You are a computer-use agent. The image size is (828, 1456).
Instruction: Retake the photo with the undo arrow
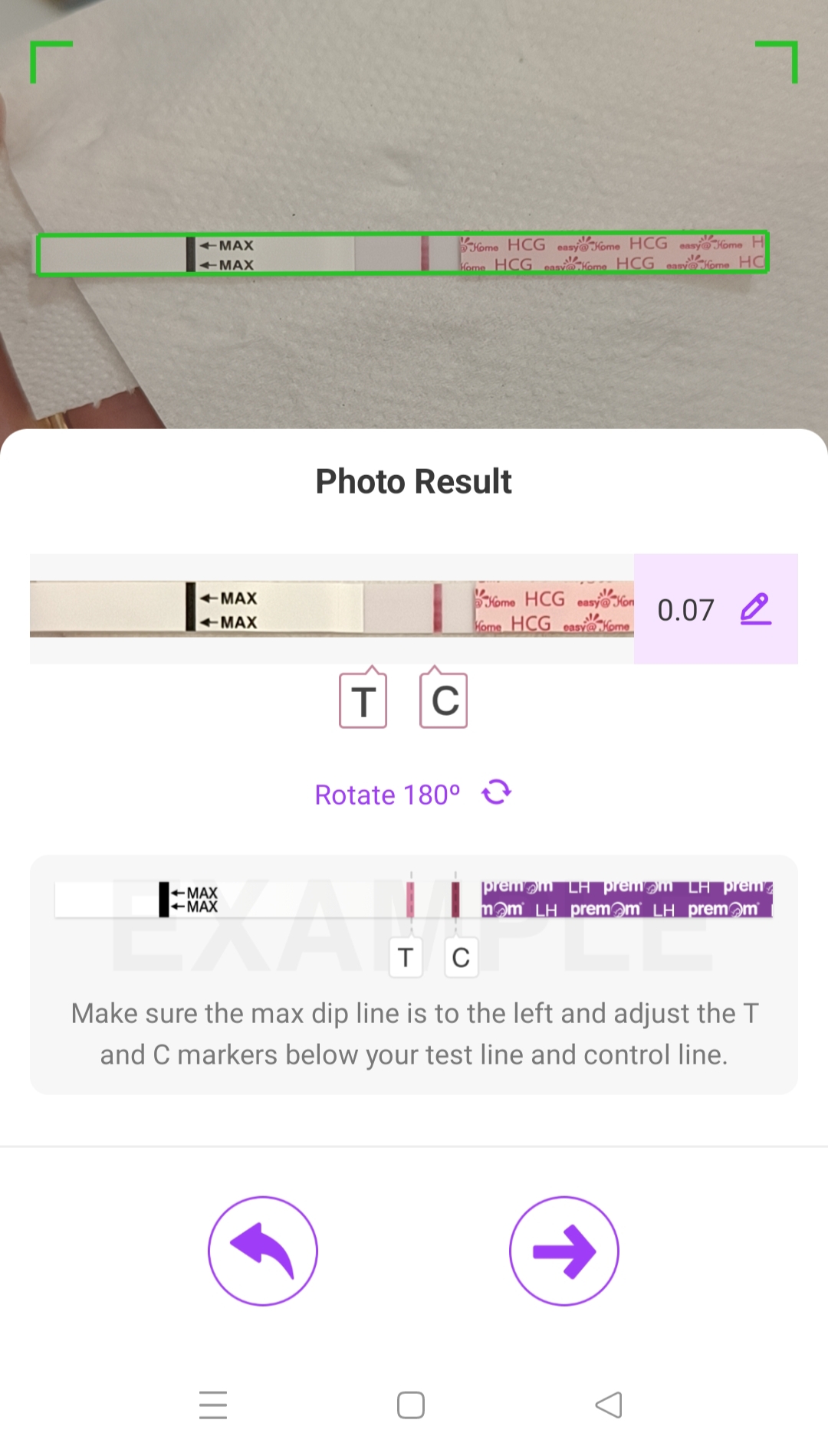[263, 1251]
